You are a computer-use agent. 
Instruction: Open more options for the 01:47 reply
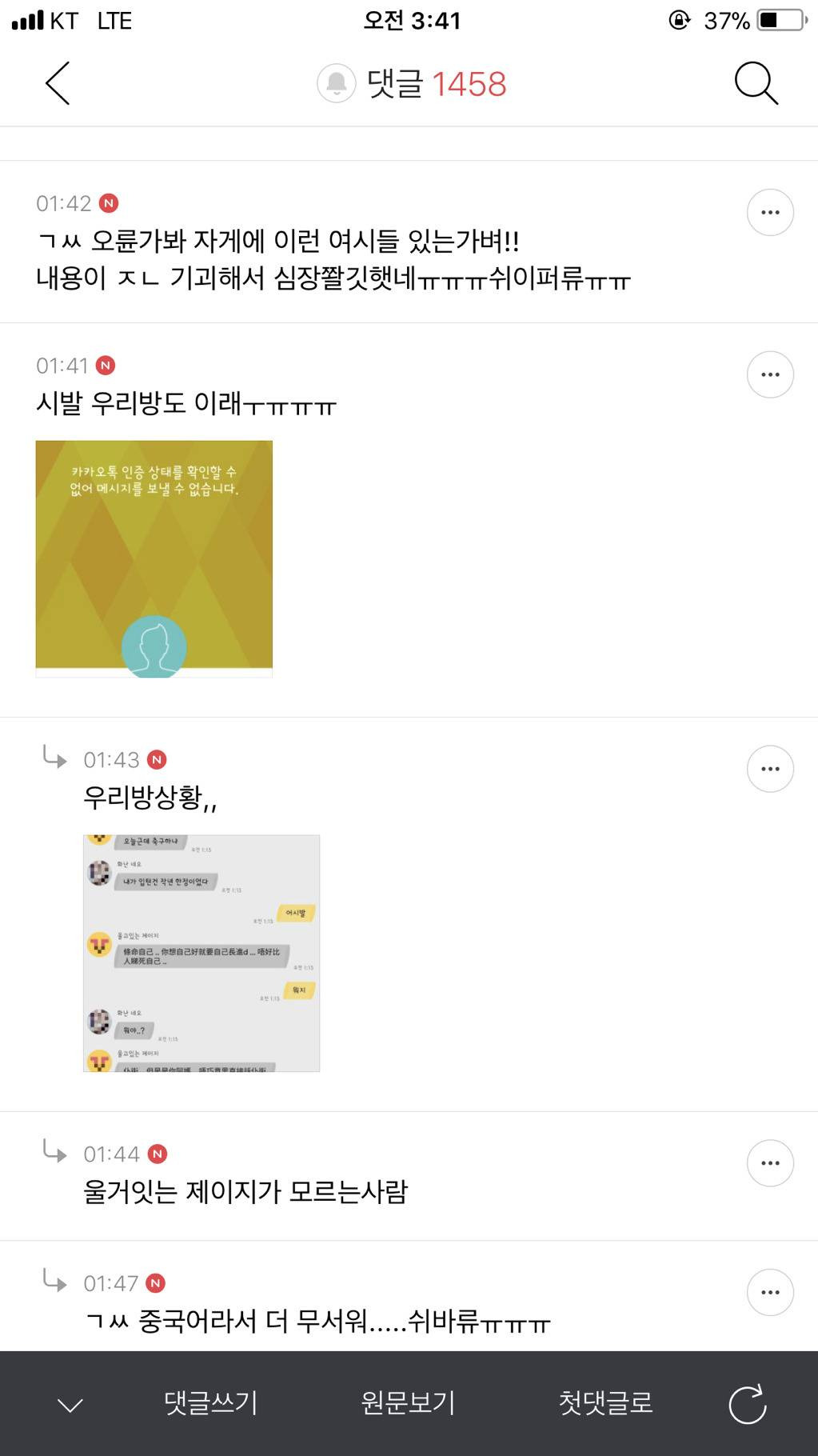click(769, 1292)
